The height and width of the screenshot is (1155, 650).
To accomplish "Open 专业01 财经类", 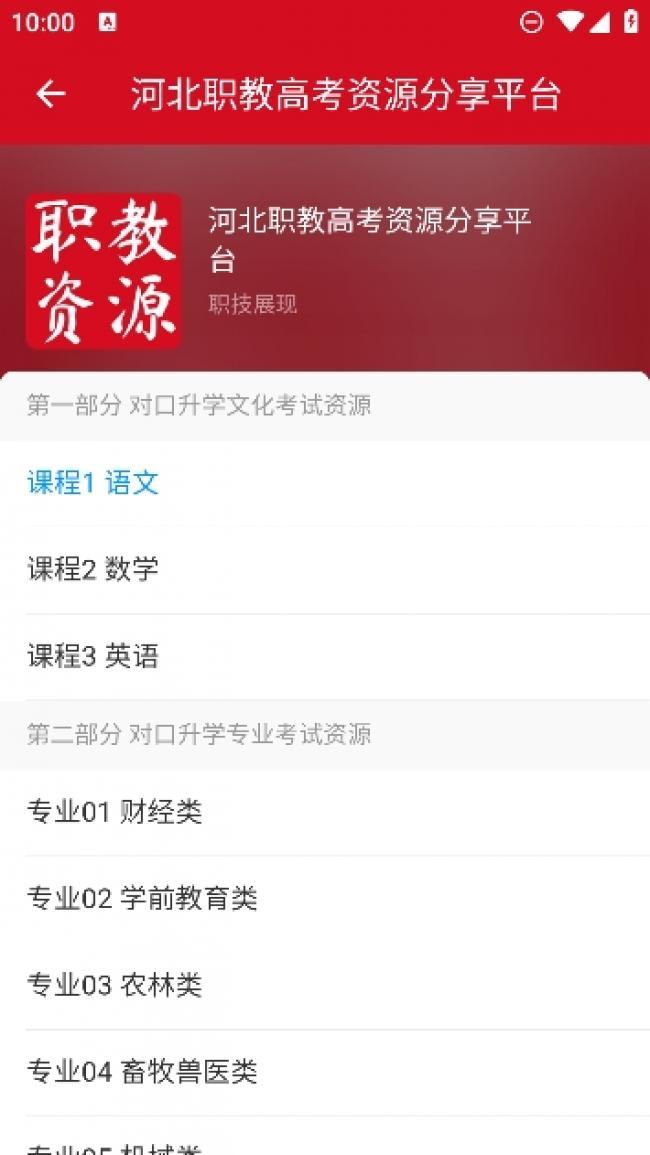I will pos(325,812).
